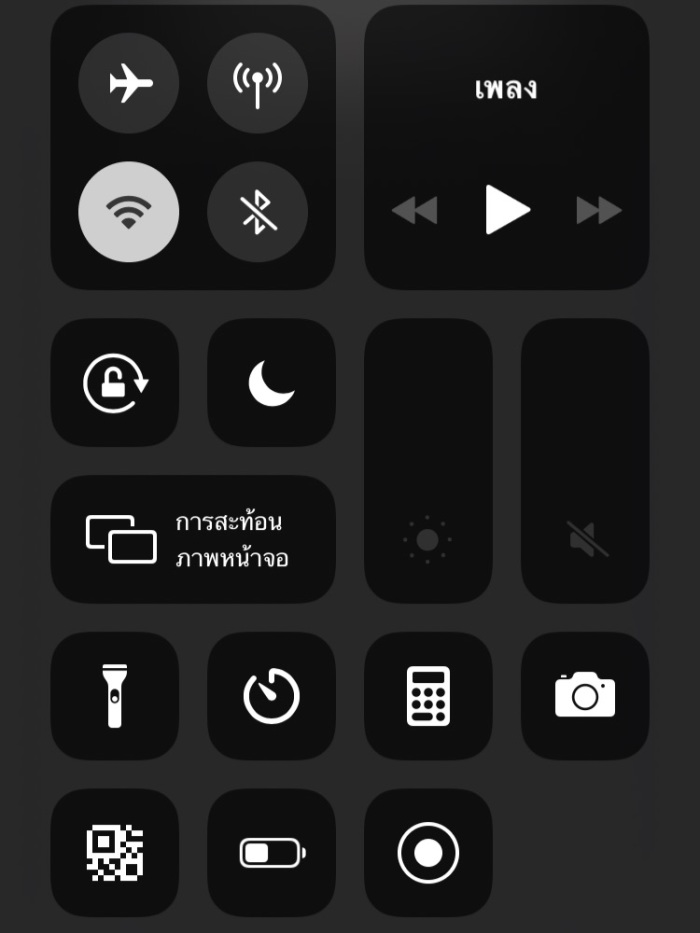Screen dimensions: 700x933
Task: Tap the brightness slider
Action: pos(428,461)
